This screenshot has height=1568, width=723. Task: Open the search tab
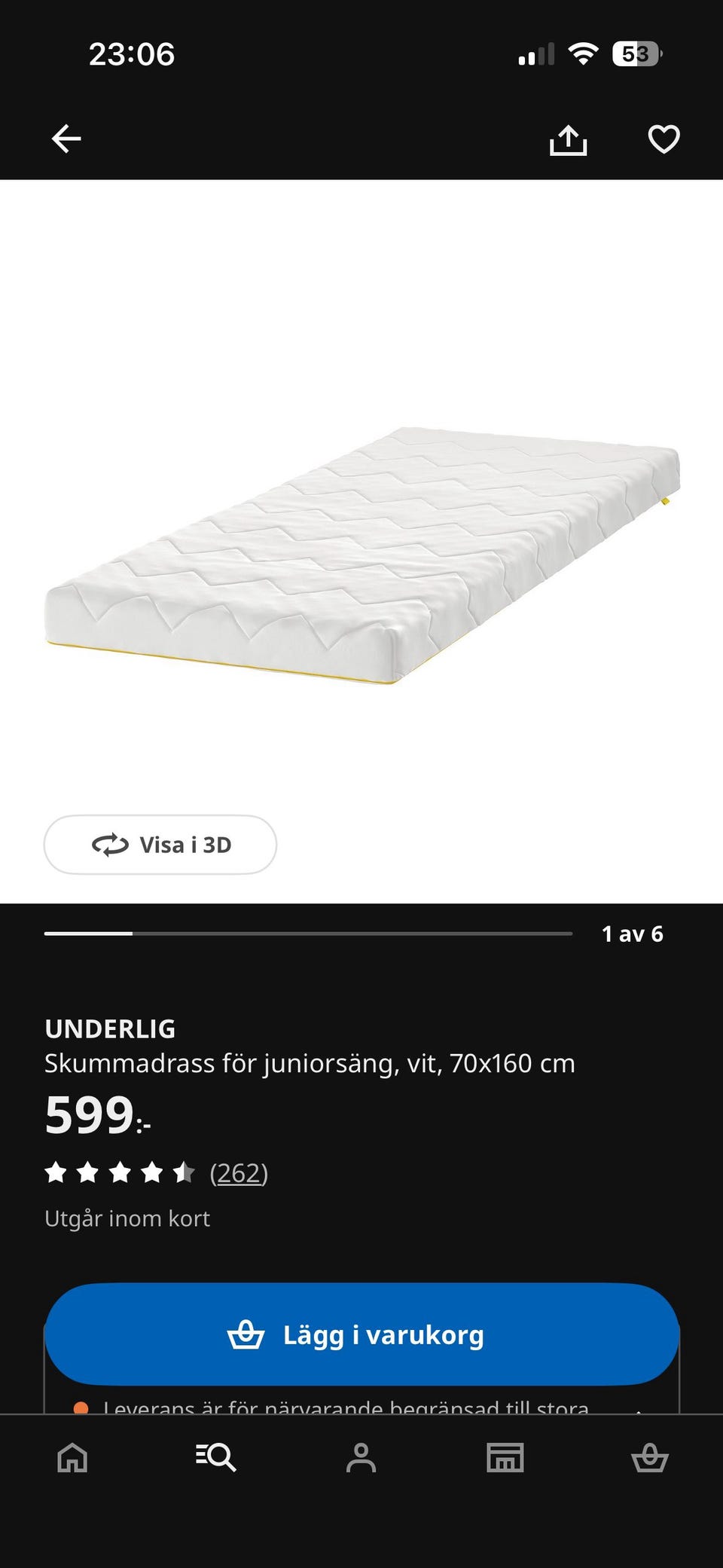[x=216, y=1458]
